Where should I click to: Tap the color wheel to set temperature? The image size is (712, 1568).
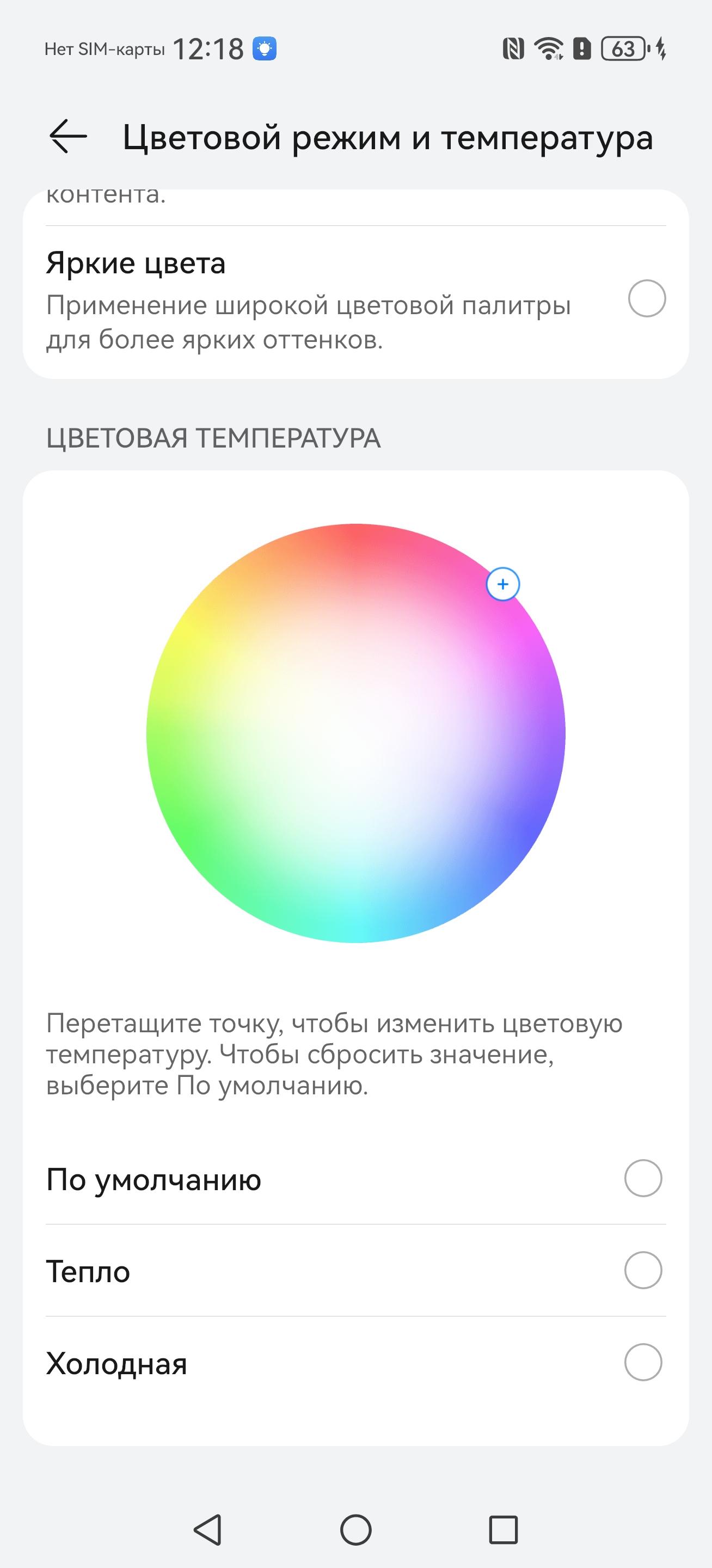(x=356, y=733)
